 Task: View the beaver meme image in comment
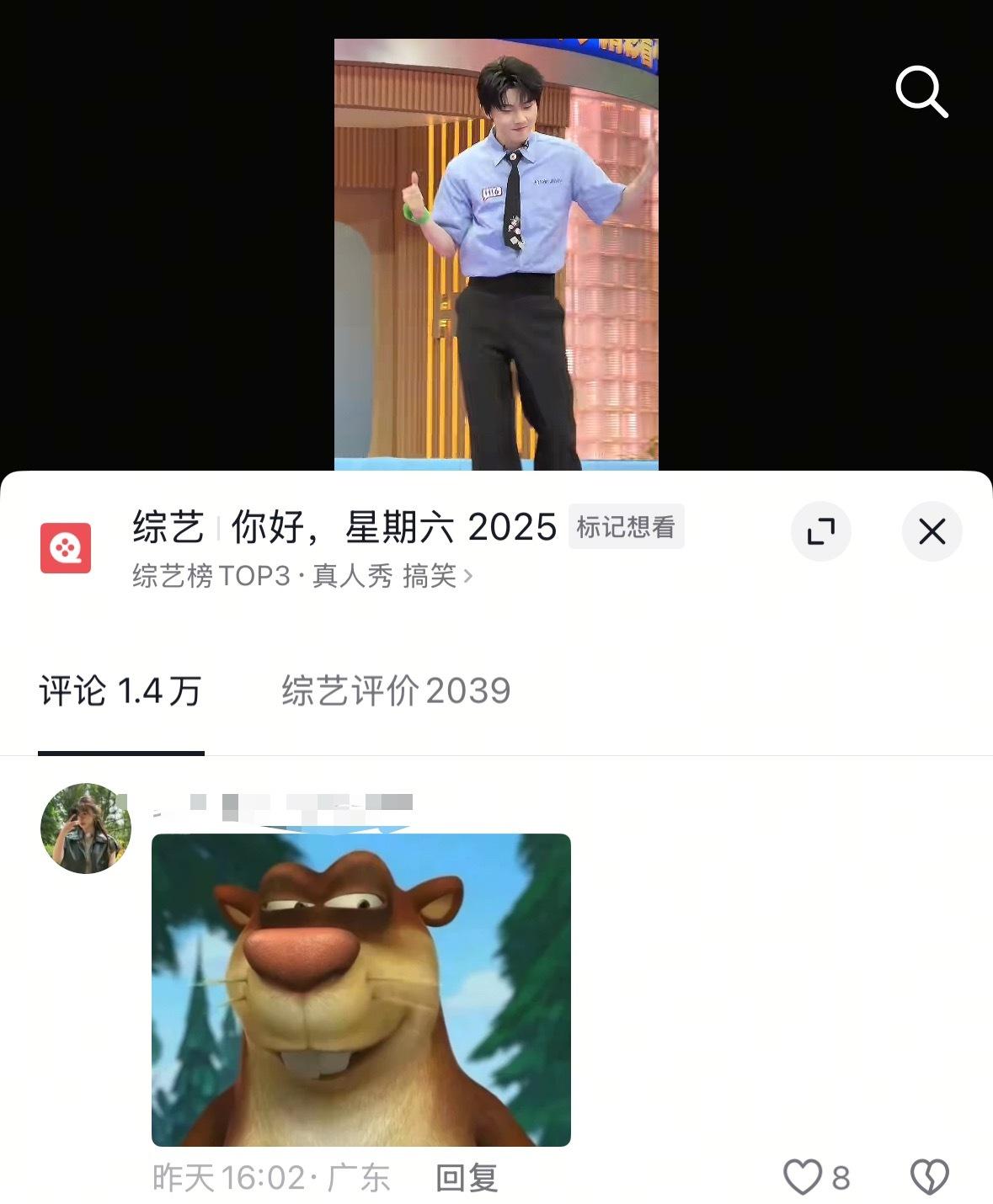(x=360, y=989)
